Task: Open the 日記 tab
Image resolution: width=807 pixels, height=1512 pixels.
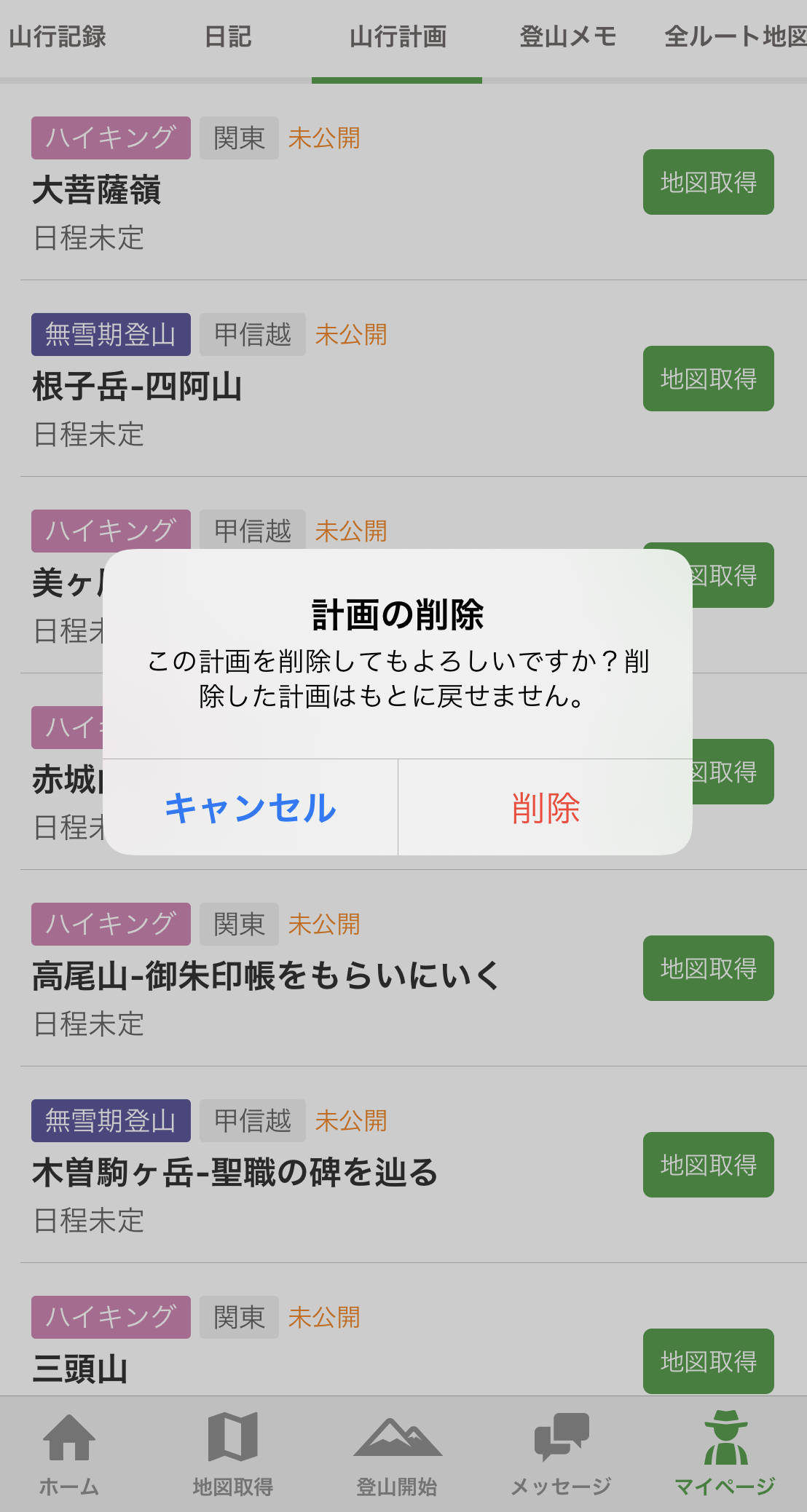Action: click(228, 36)
